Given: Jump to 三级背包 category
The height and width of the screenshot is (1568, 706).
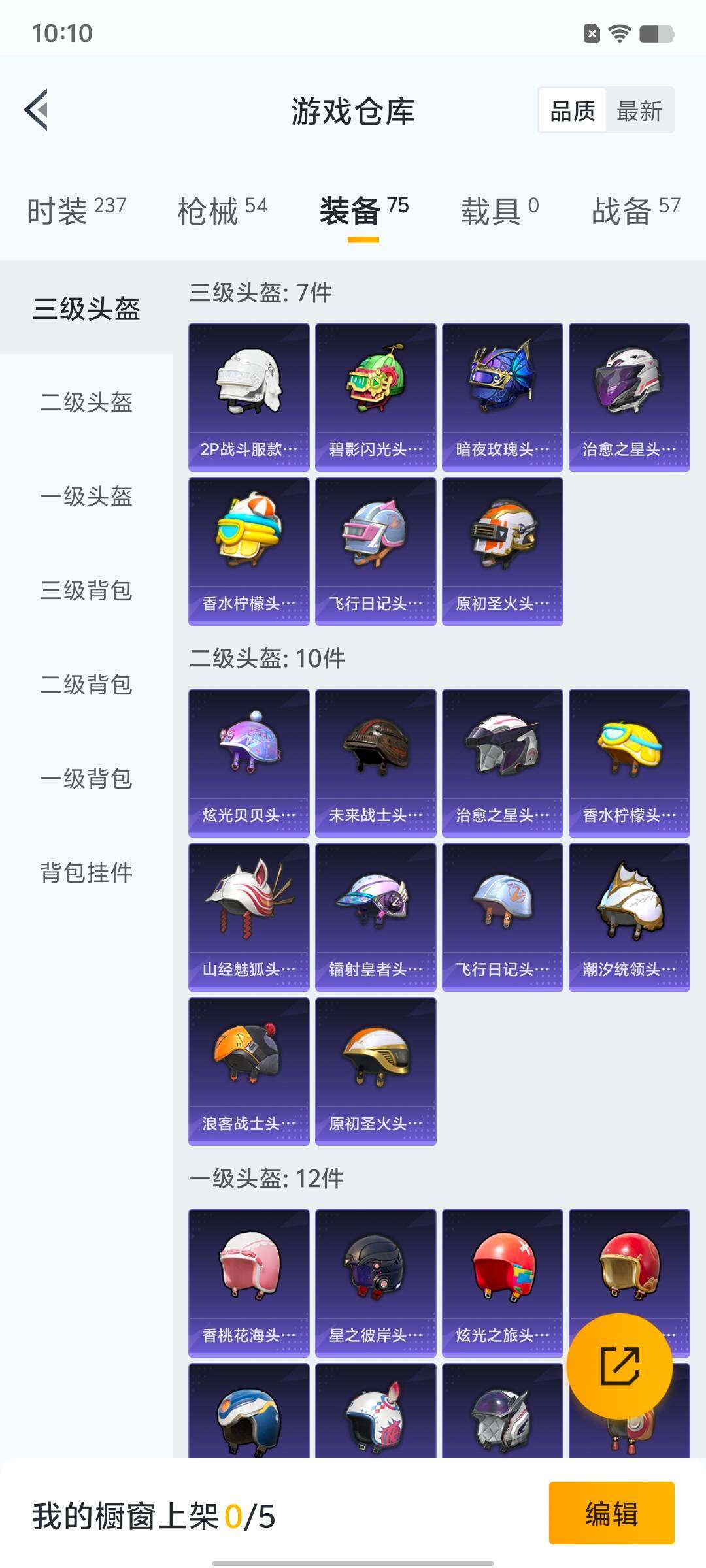Looking at the screenshot, I should pos(86,590).
